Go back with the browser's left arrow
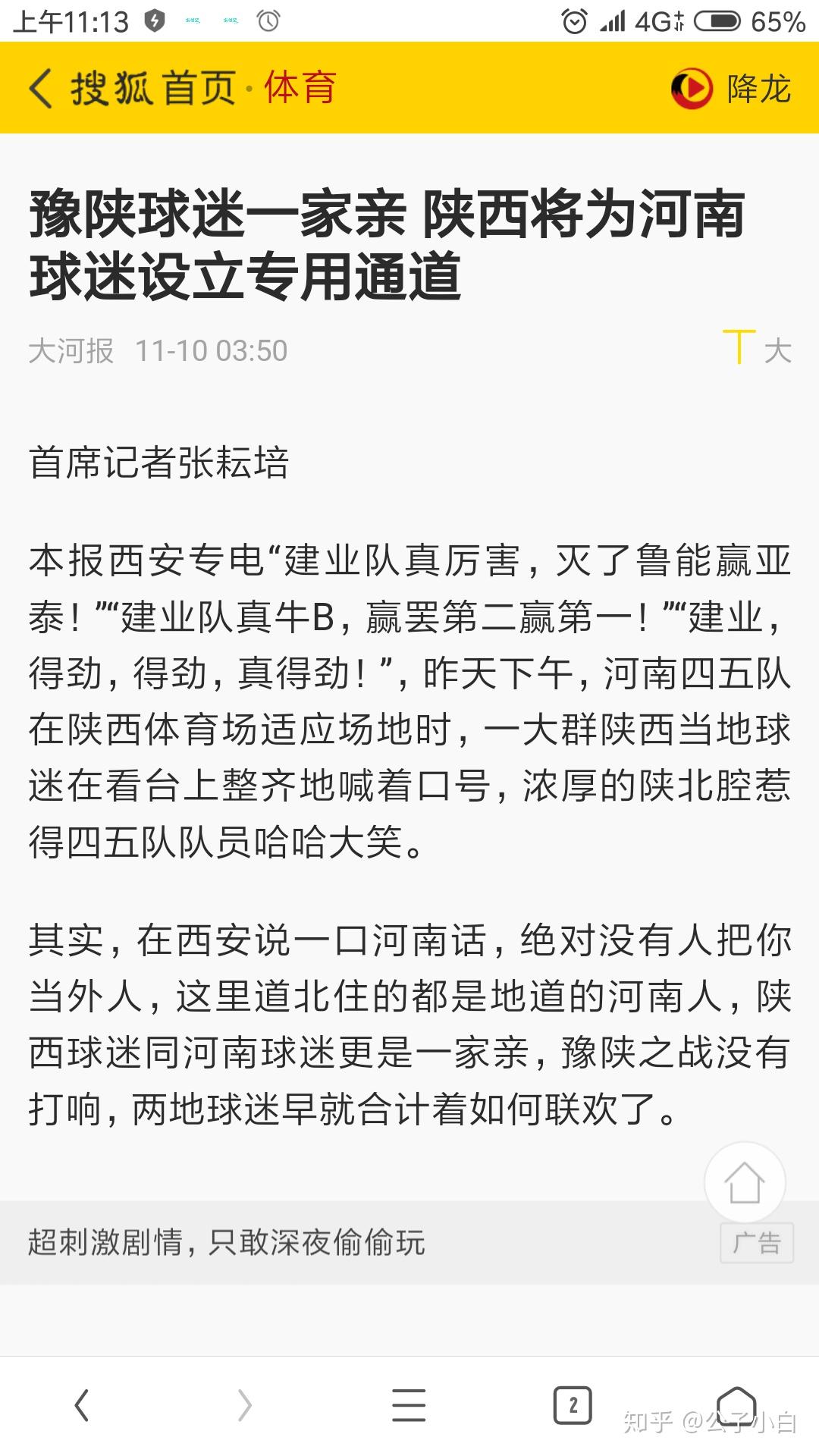The width and height of the screenshot is (819, 1456). pyautogui.click(x=82, y=1405)
